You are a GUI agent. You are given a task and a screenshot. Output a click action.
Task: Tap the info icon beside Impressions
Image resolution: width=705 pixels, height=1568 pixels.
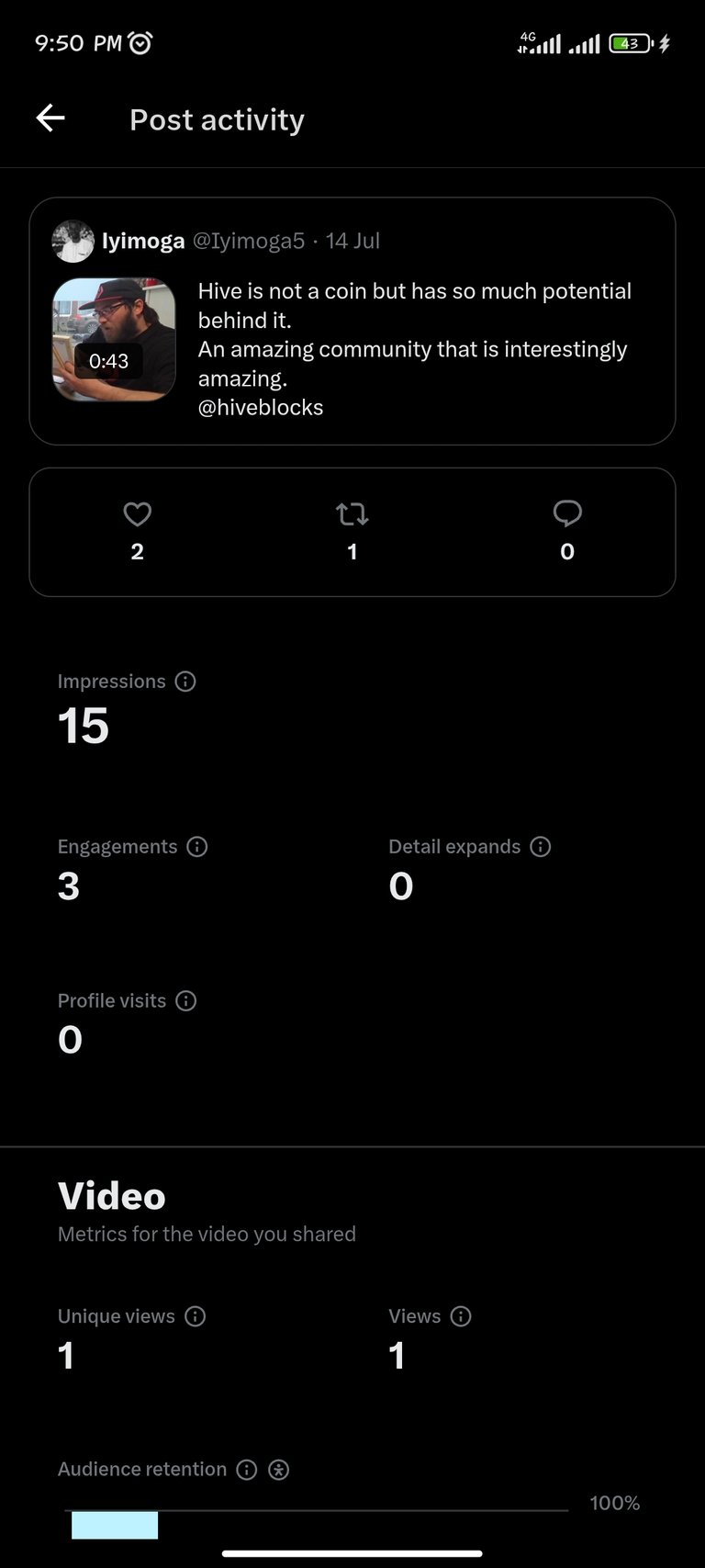(x=185, y=682)
